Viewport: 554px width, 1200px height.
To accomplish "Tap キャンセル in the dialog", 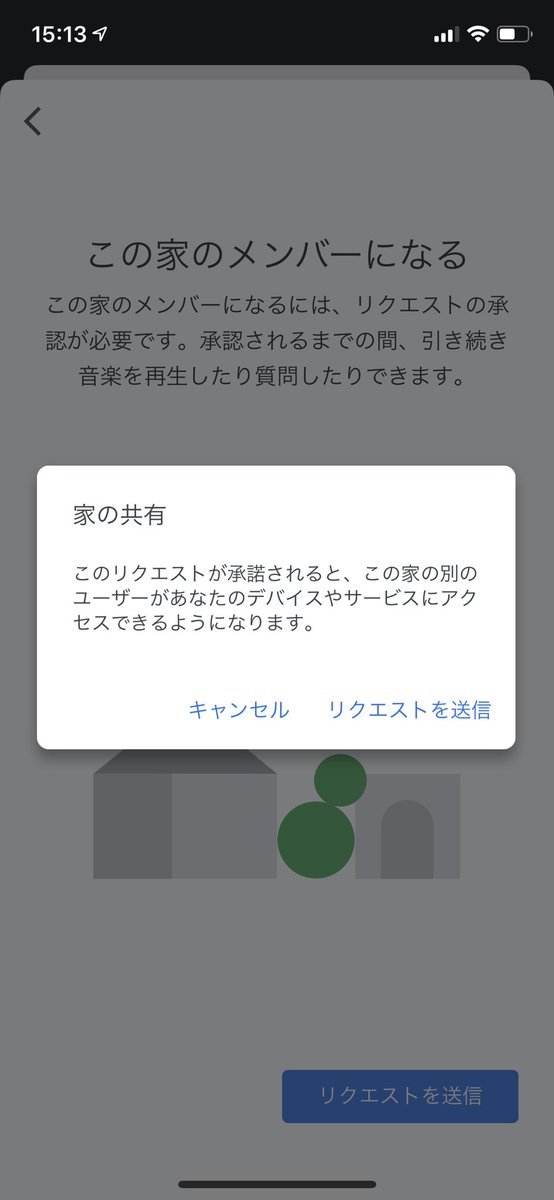I will click(239, 710).
